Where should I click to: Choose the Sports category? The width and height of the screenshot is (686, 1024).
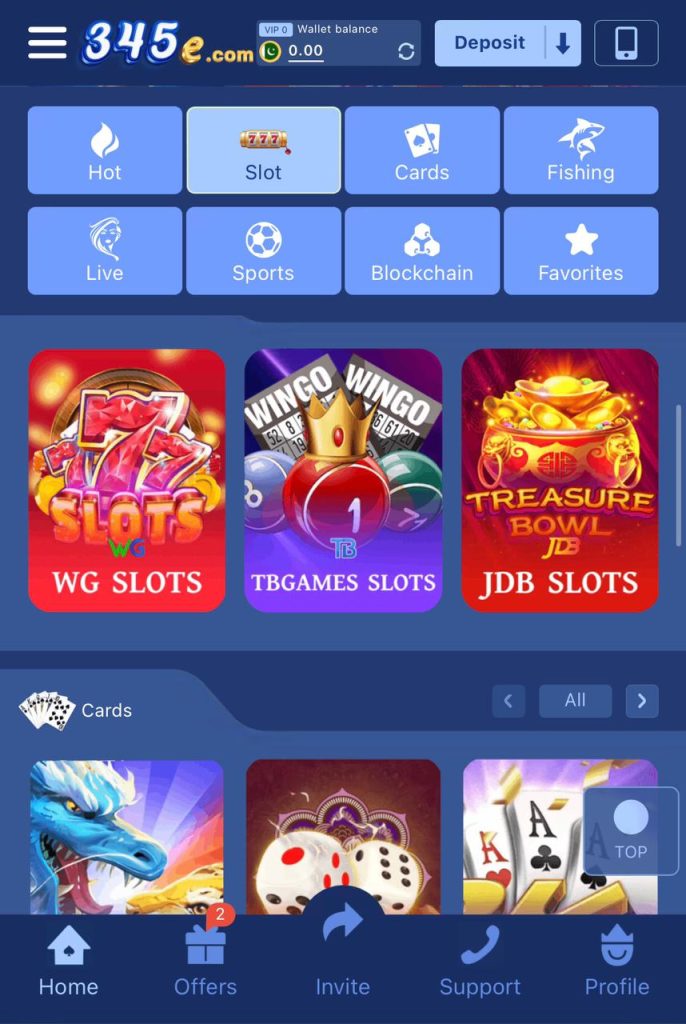[263, 251]
